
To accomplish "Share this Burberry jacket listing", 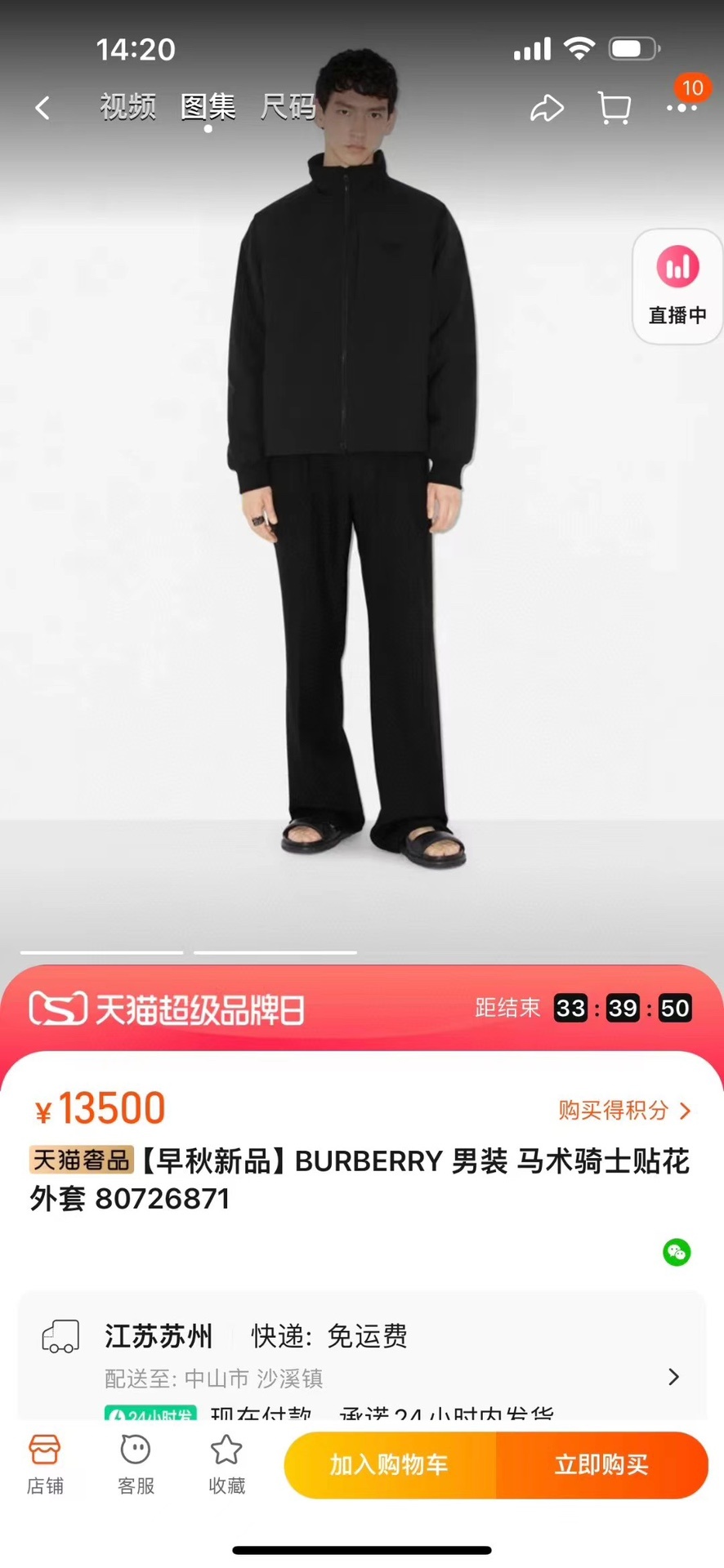I will 547,108.
